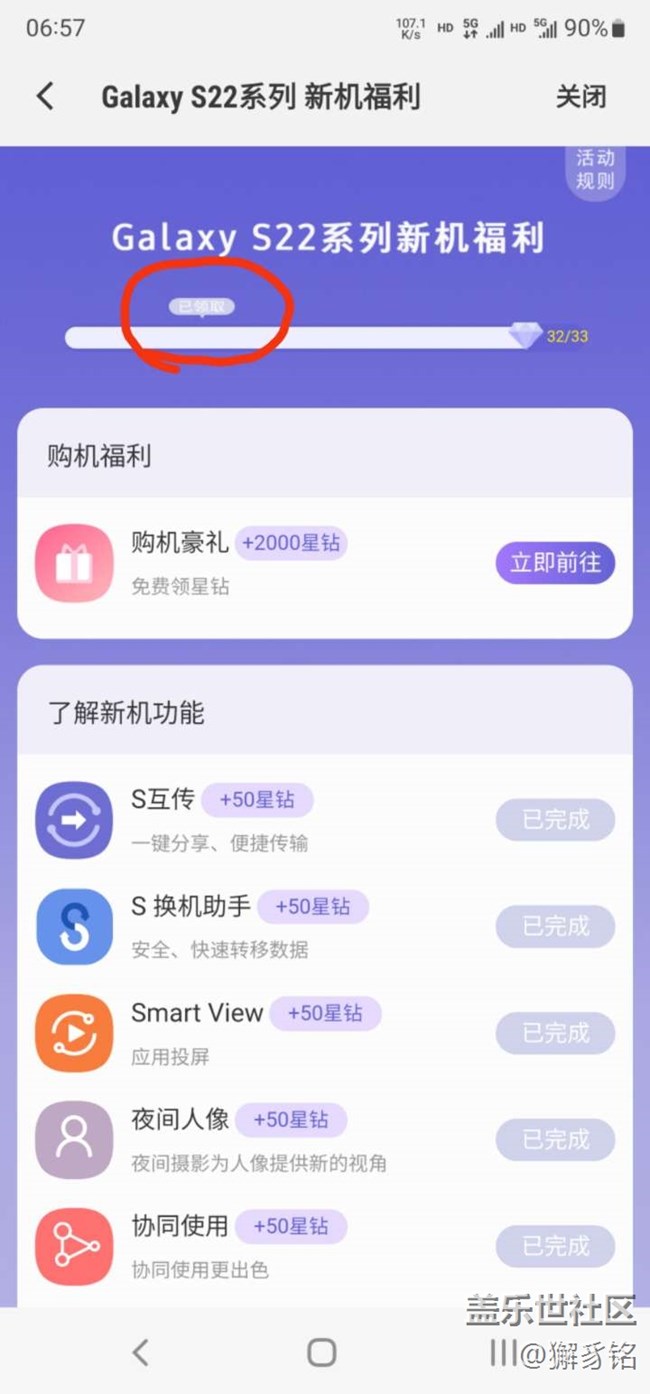Go back using the header arrow
Image resolution: width=650 pixels, height=1394 pixels.
coord(44,96)
